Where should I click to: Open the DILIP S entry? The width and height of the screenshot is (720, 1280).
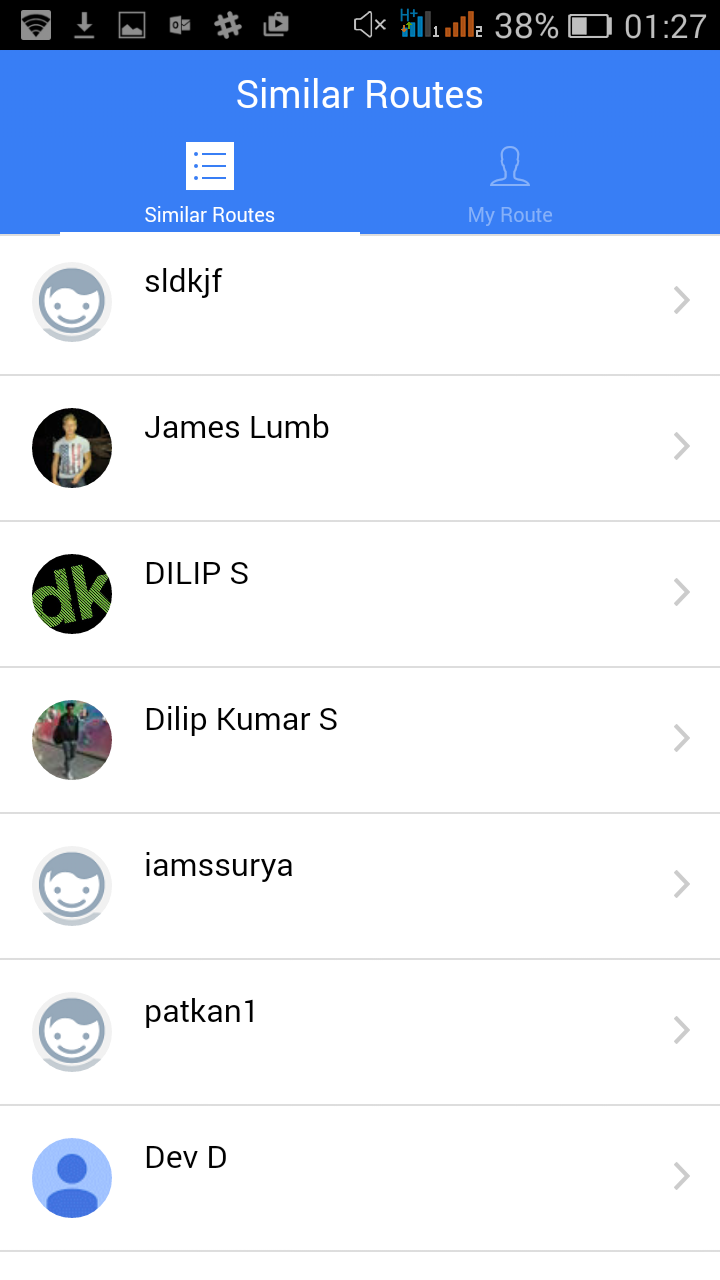pyautogui.click(x=360, y=594)
